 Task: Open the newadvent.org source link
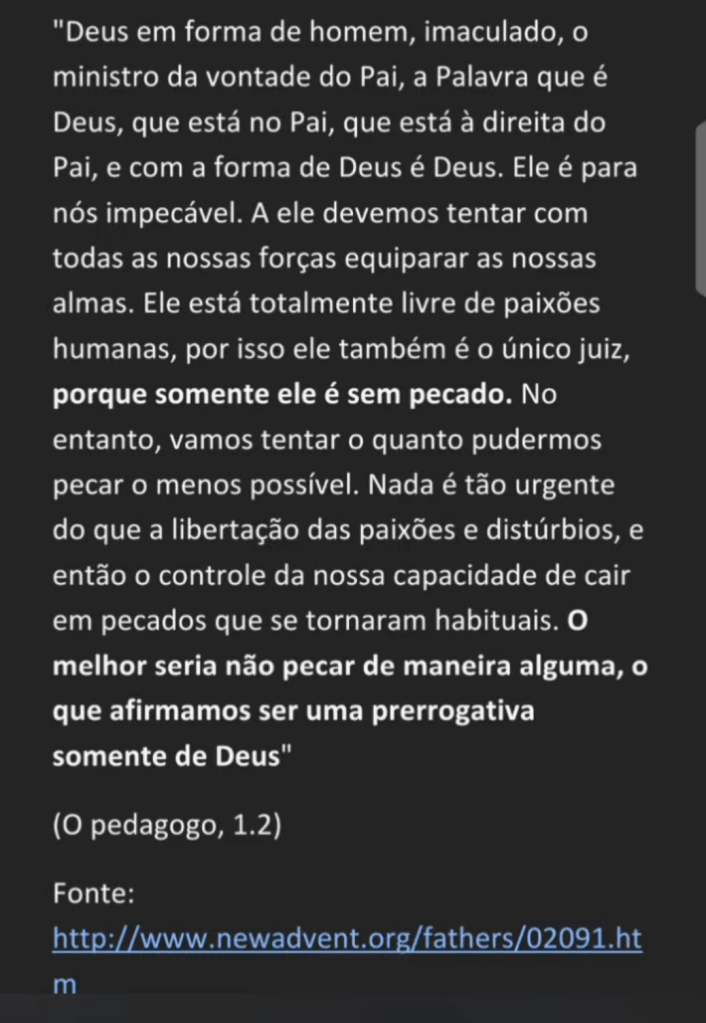point(346,940)
